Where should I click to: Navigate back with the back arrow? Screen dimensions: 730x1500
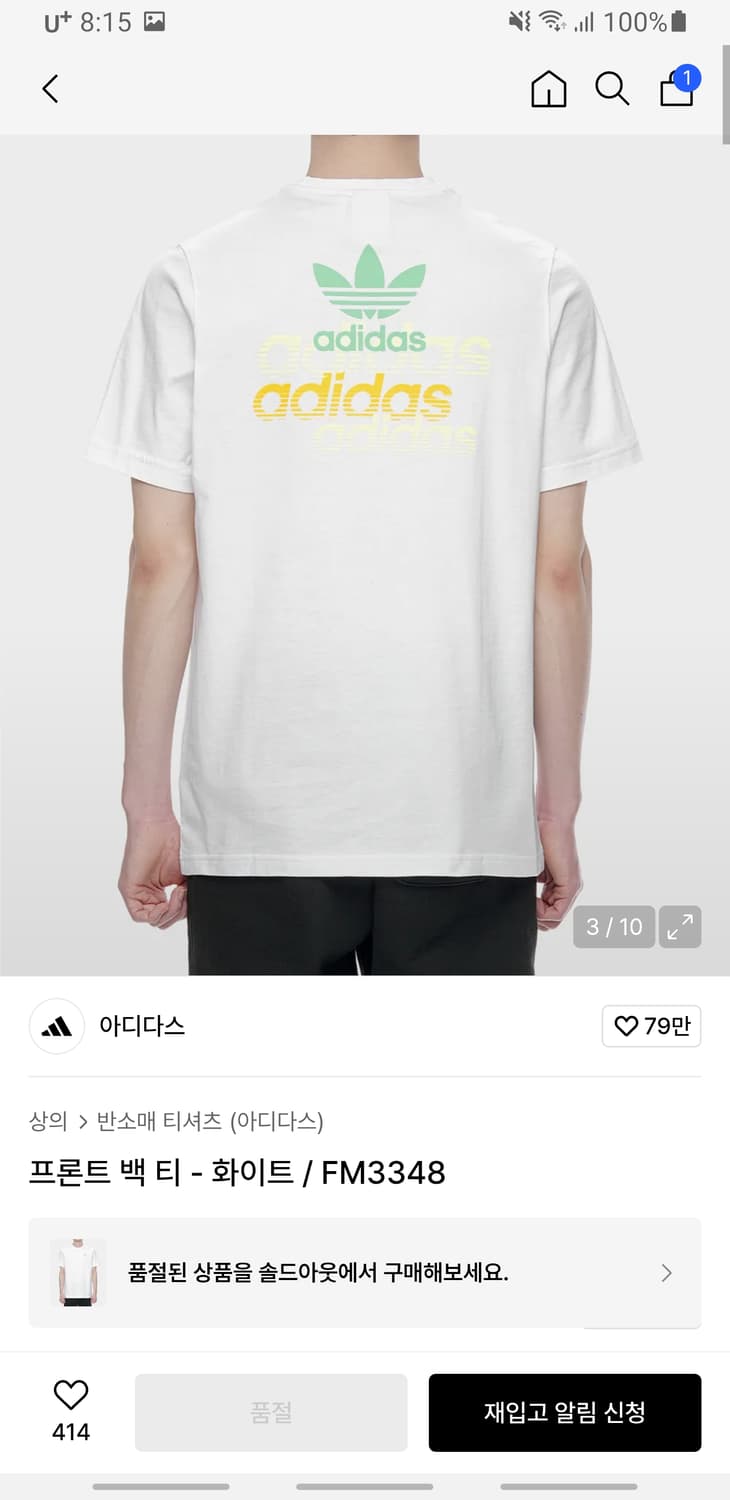[x=50, y=89]
